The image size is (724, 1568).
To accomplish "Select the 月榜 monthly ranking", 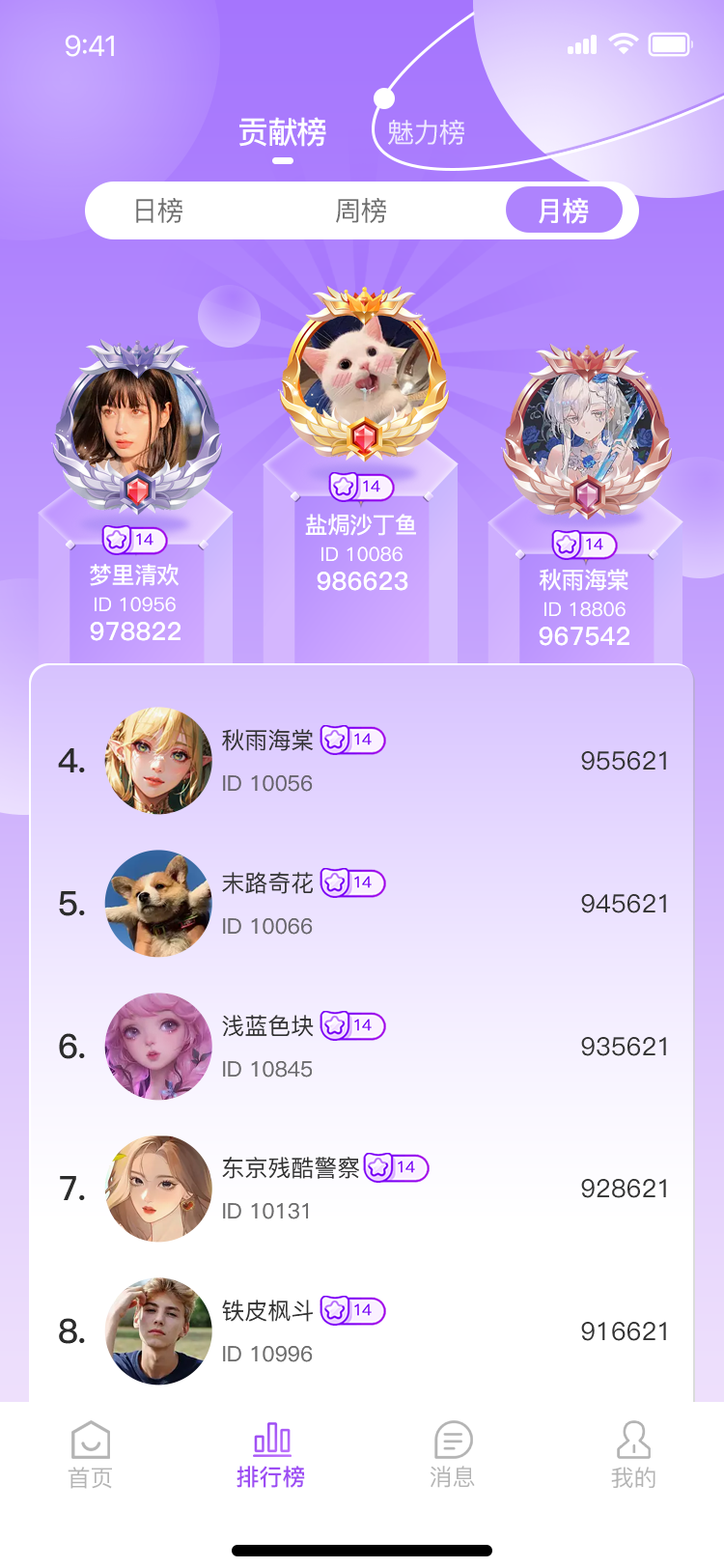I will coord(564,210).
